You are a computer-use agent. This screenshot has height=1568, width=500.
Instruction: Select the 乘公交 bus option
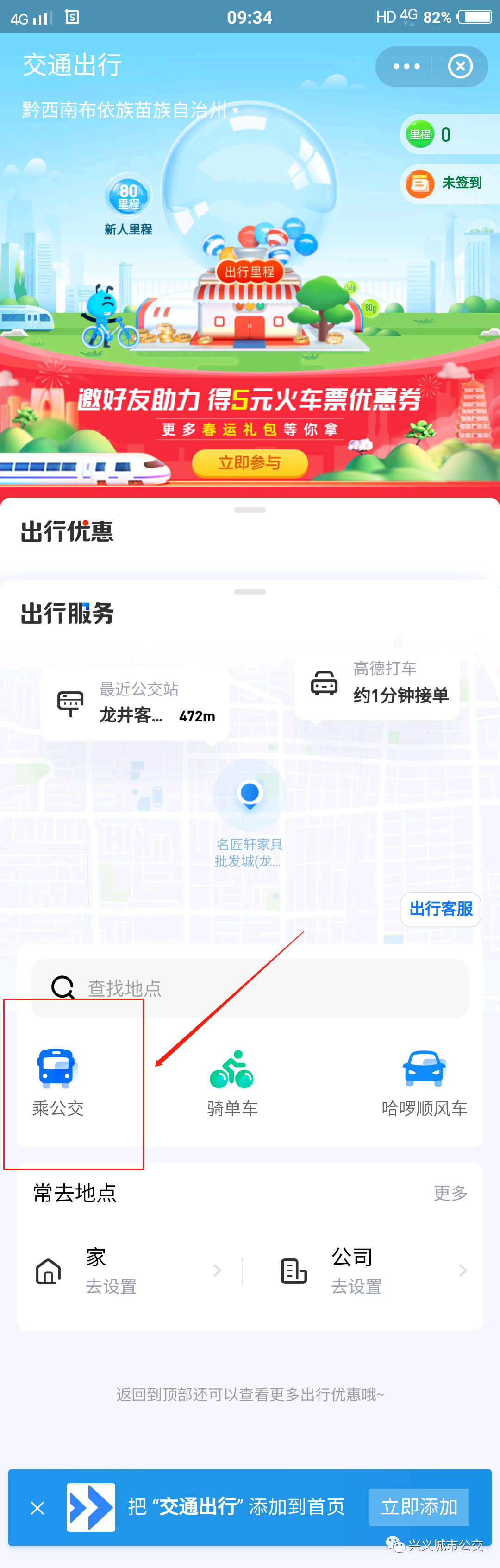pos(58,1082)
